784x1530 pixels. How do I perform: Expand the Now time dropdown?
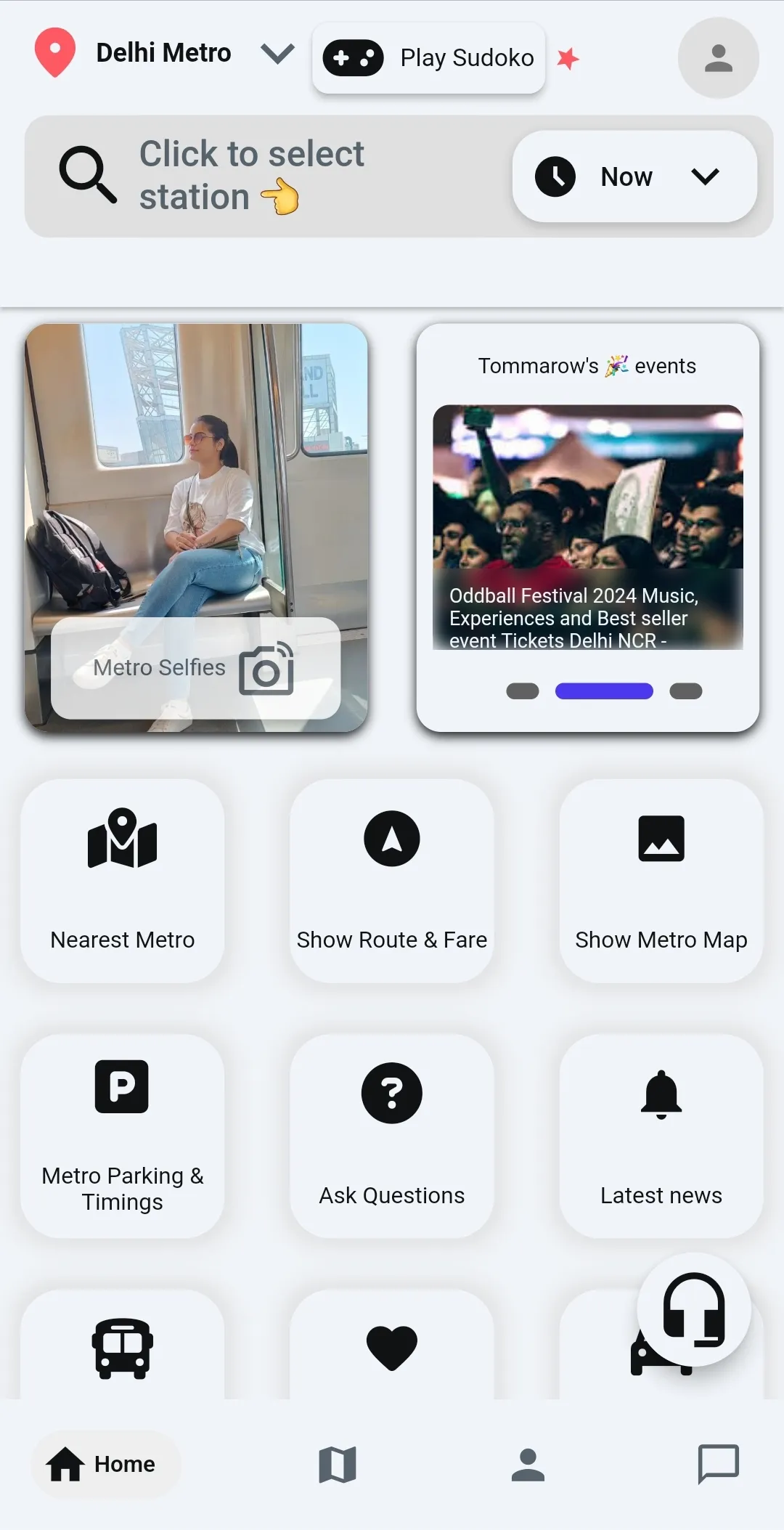pyautogui.click(x=634, y=176)
